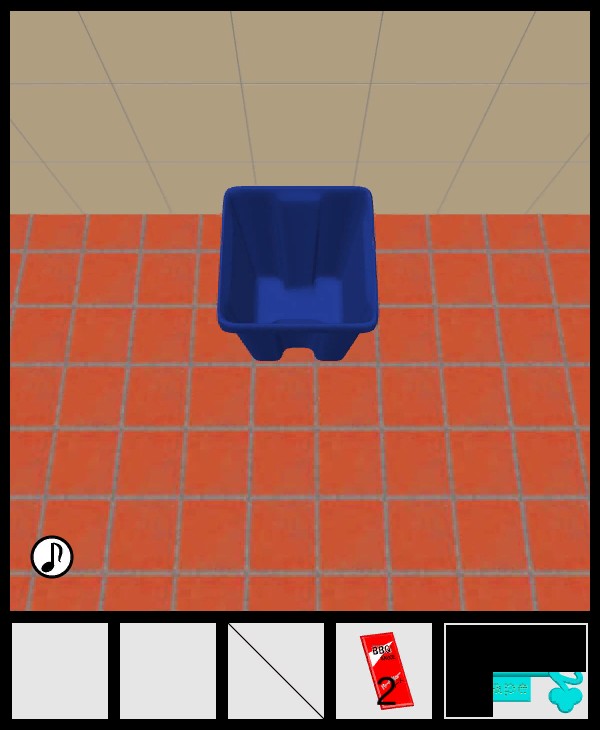Select the cyan key inventory item

(539, 691)
